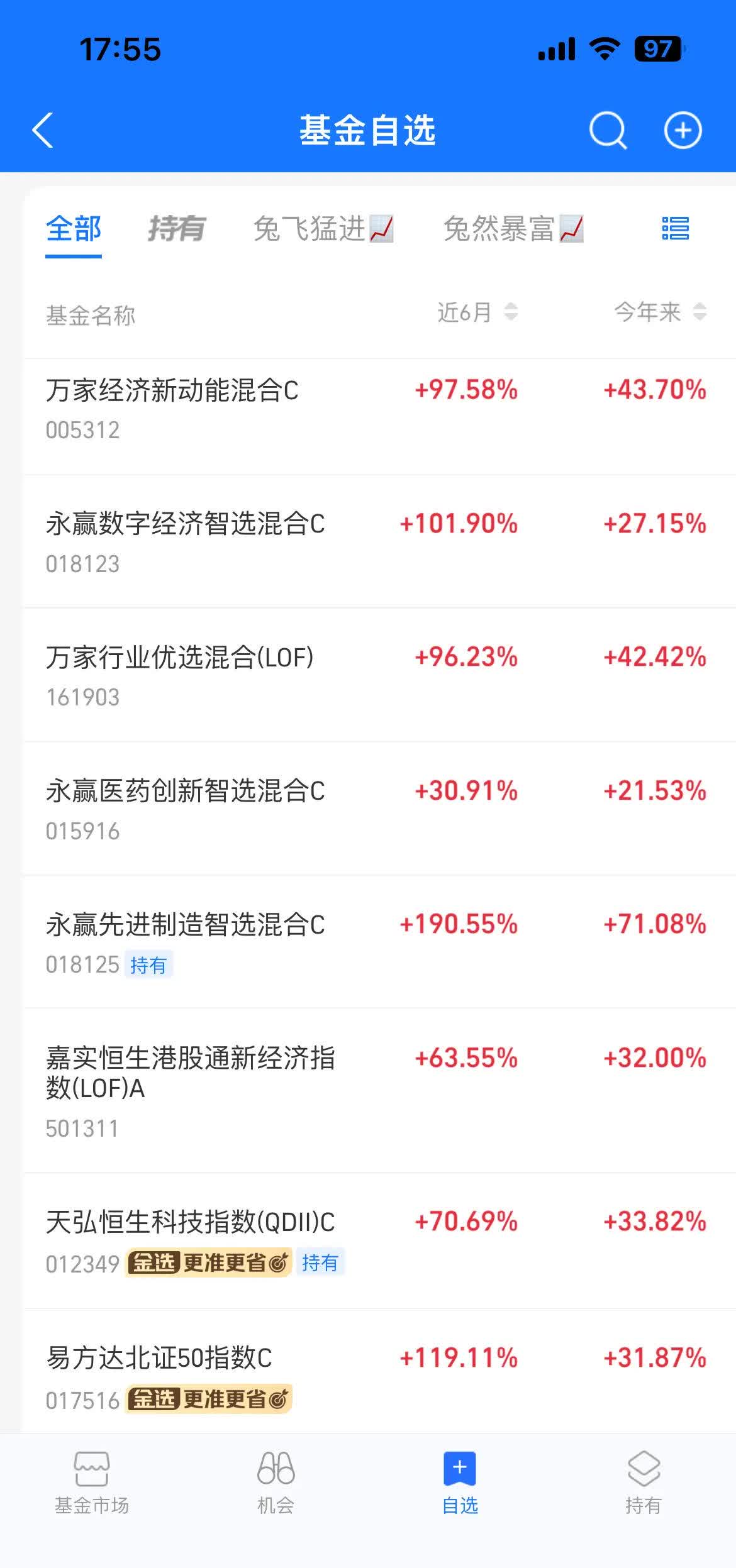Switch to the 持有 watchlist tab
The image size is (736, 1568).
[x=175, y=229]
